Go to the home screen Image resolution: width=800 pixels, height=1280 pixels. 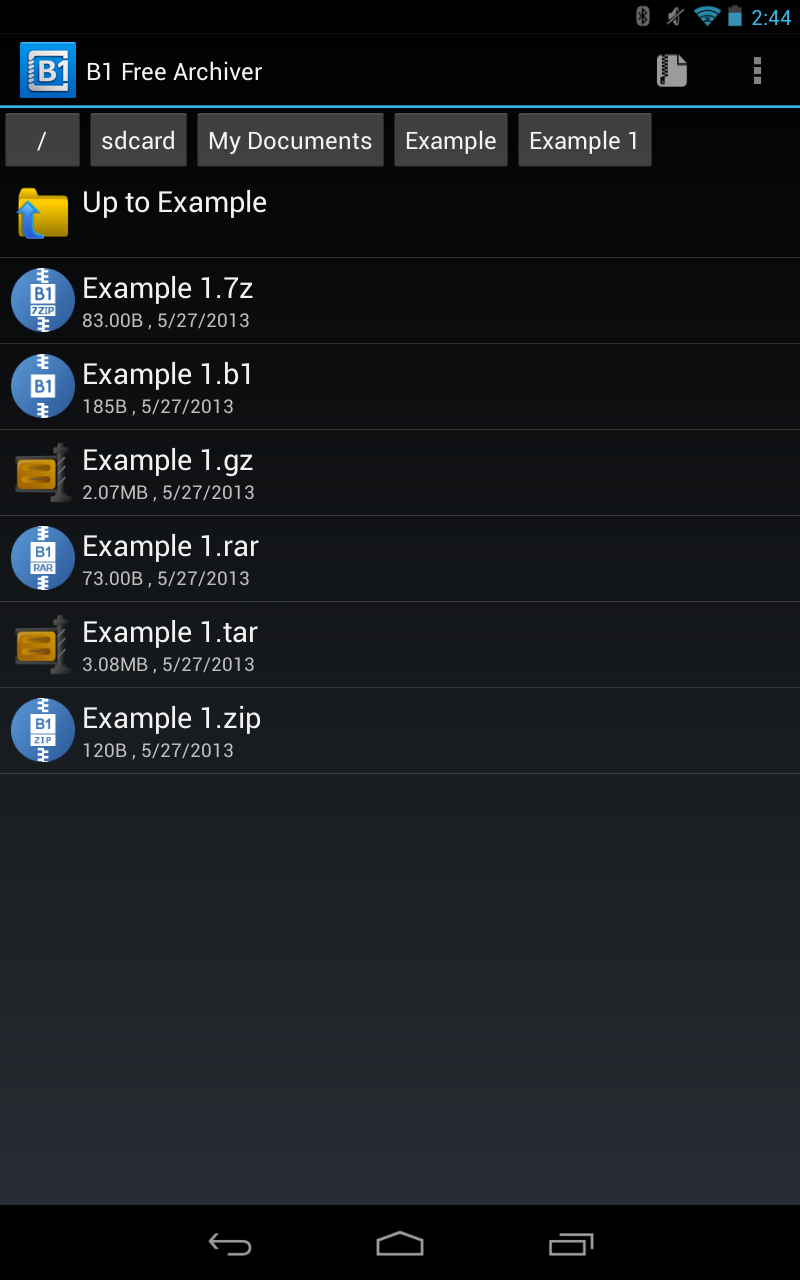(400, 1243)
